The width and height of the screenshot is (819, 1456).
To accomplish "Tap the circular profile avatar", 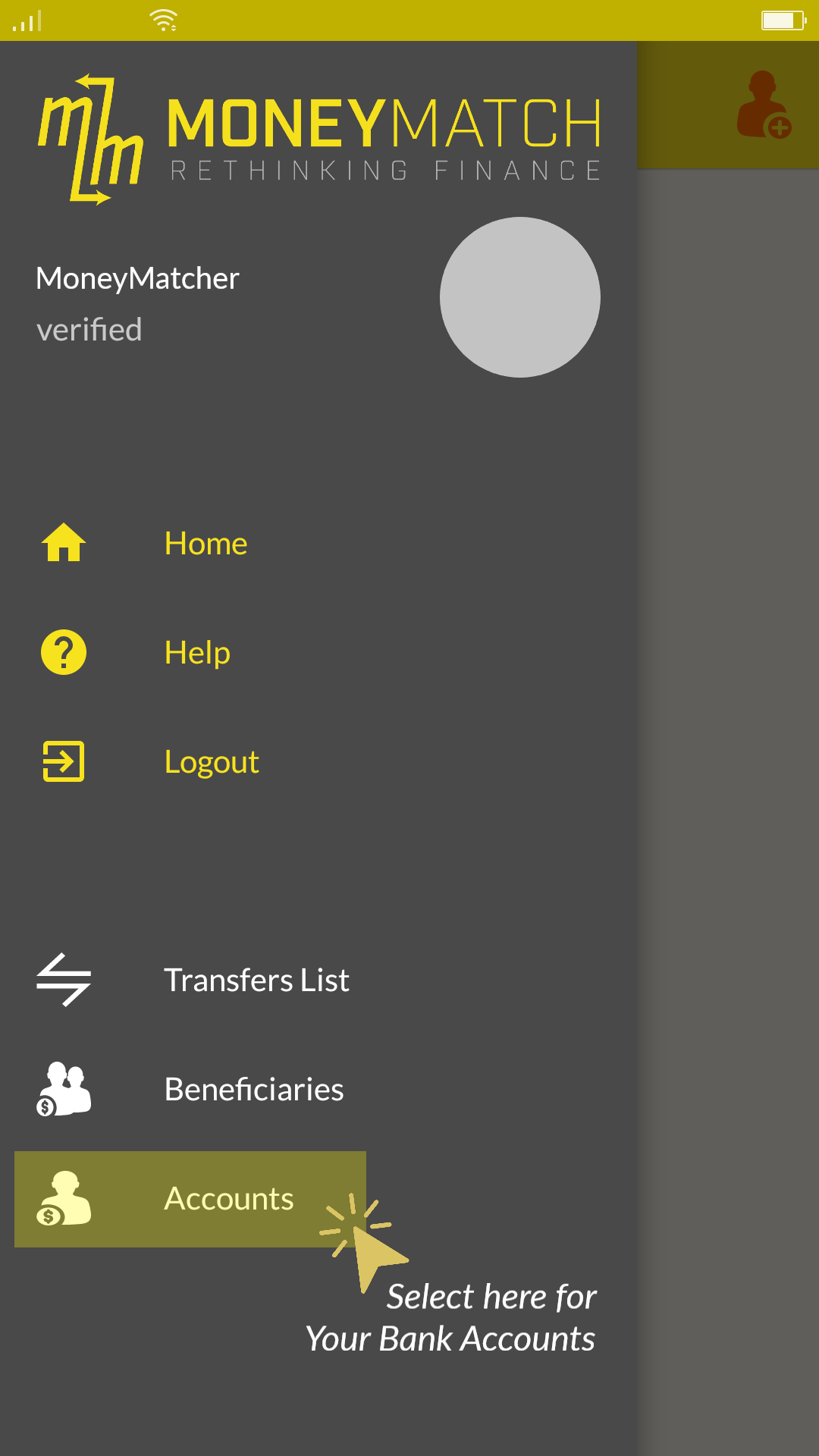I will click(519, 297).
